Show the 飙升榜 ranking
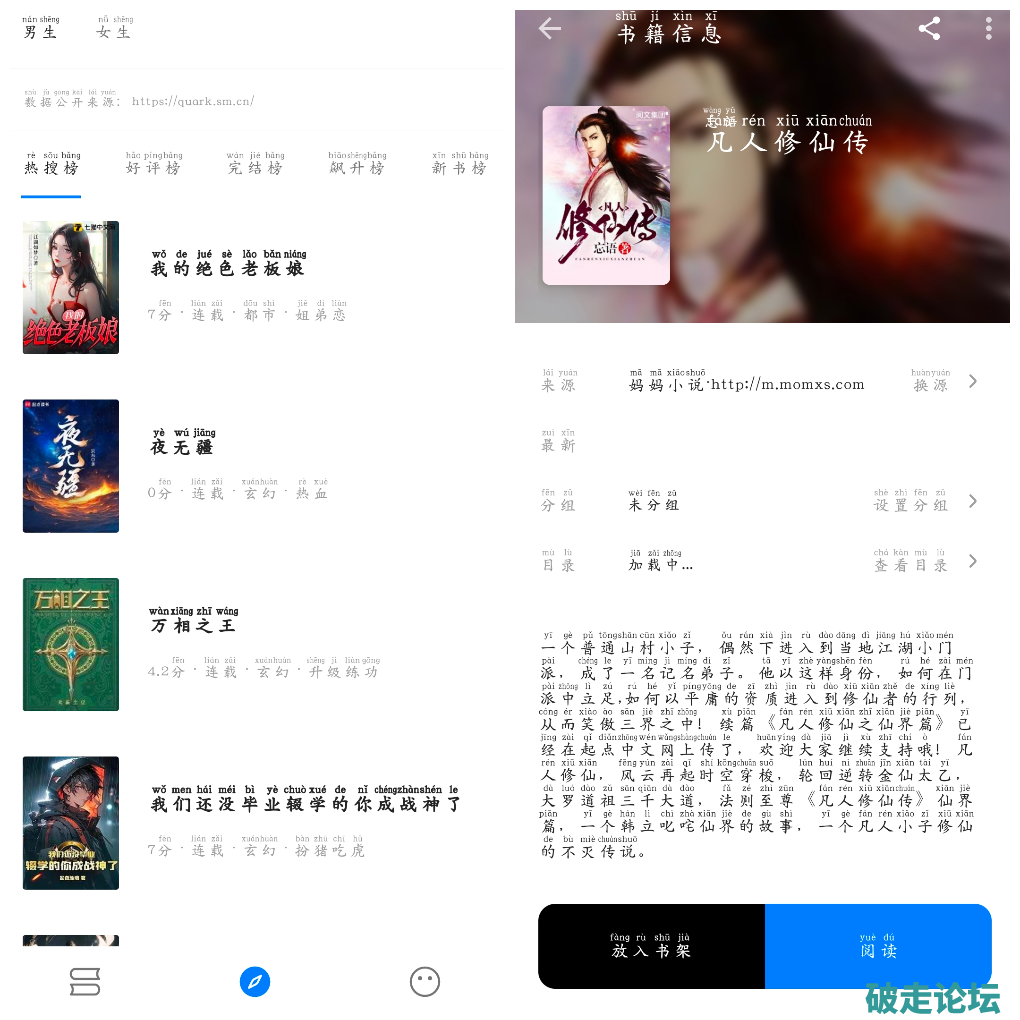 (357, 167)
